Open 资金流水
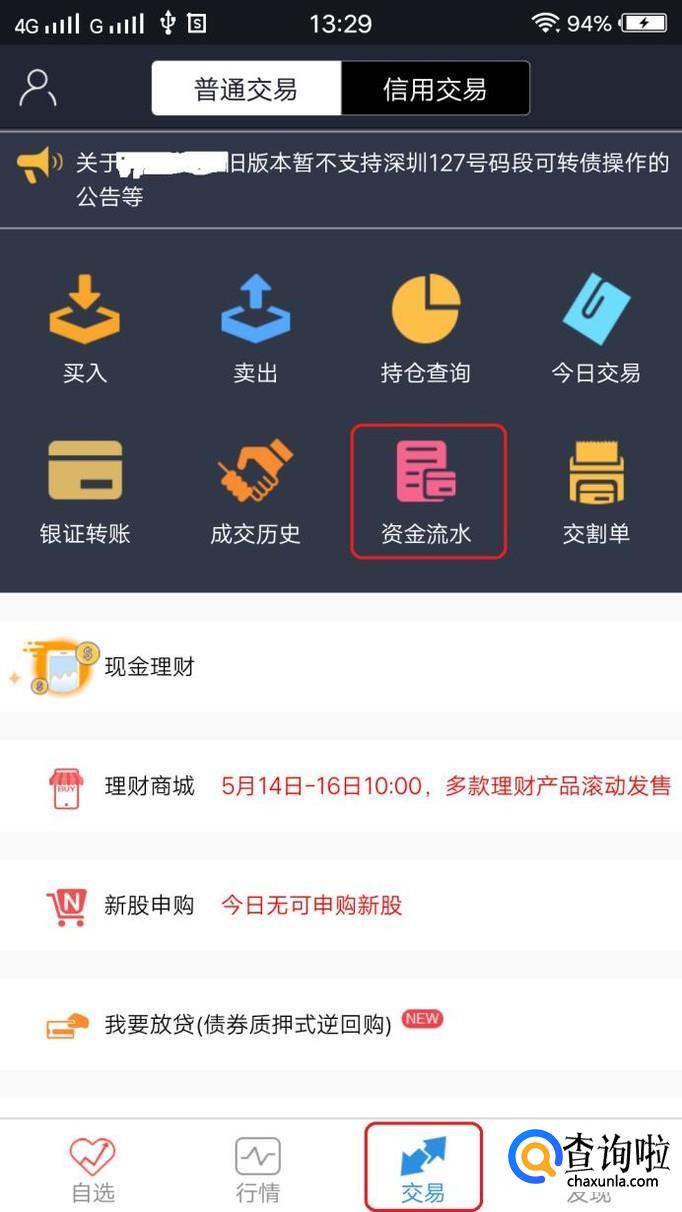The image size is (682, 1212). 428,491
